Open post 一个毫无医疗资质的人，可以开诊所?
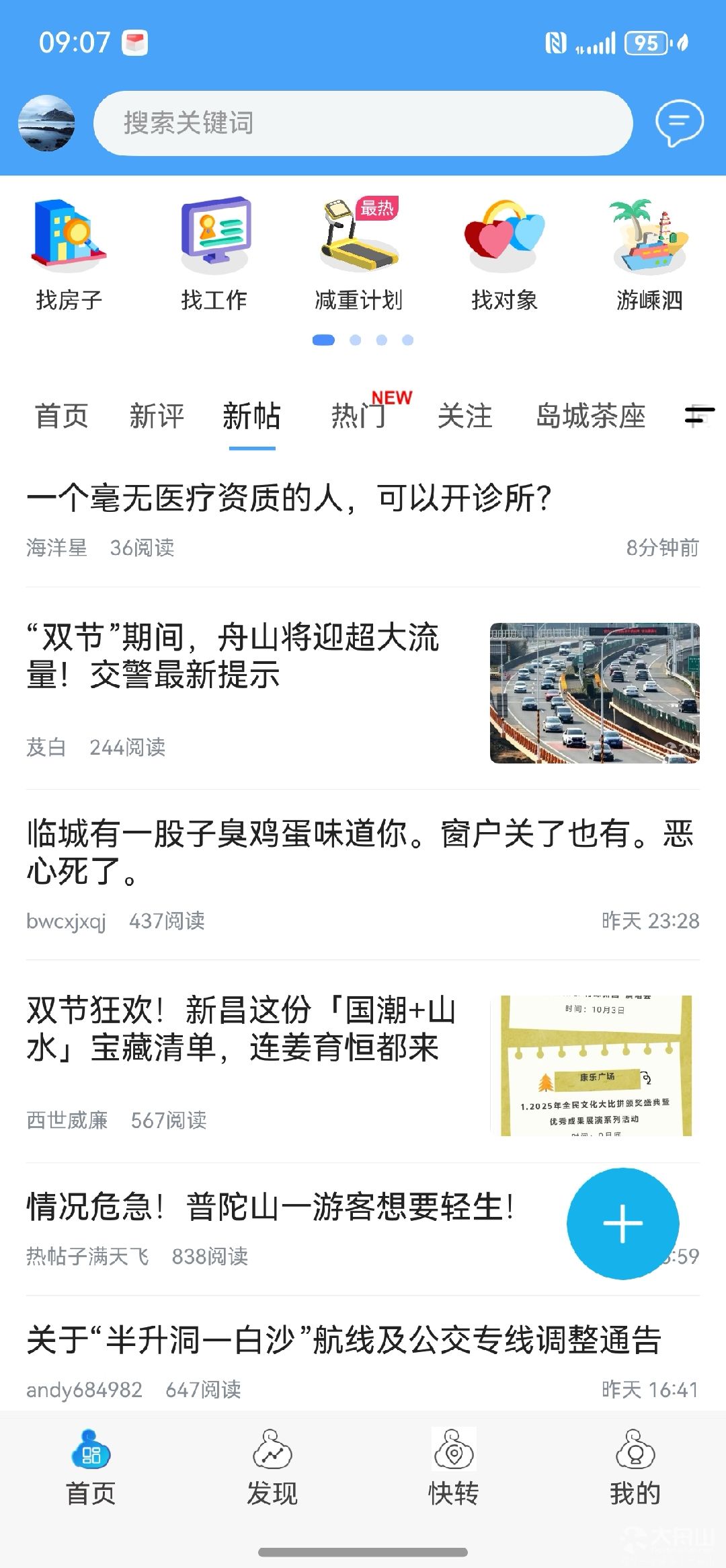Screen dimensions: 726x1568 [289, 498]
